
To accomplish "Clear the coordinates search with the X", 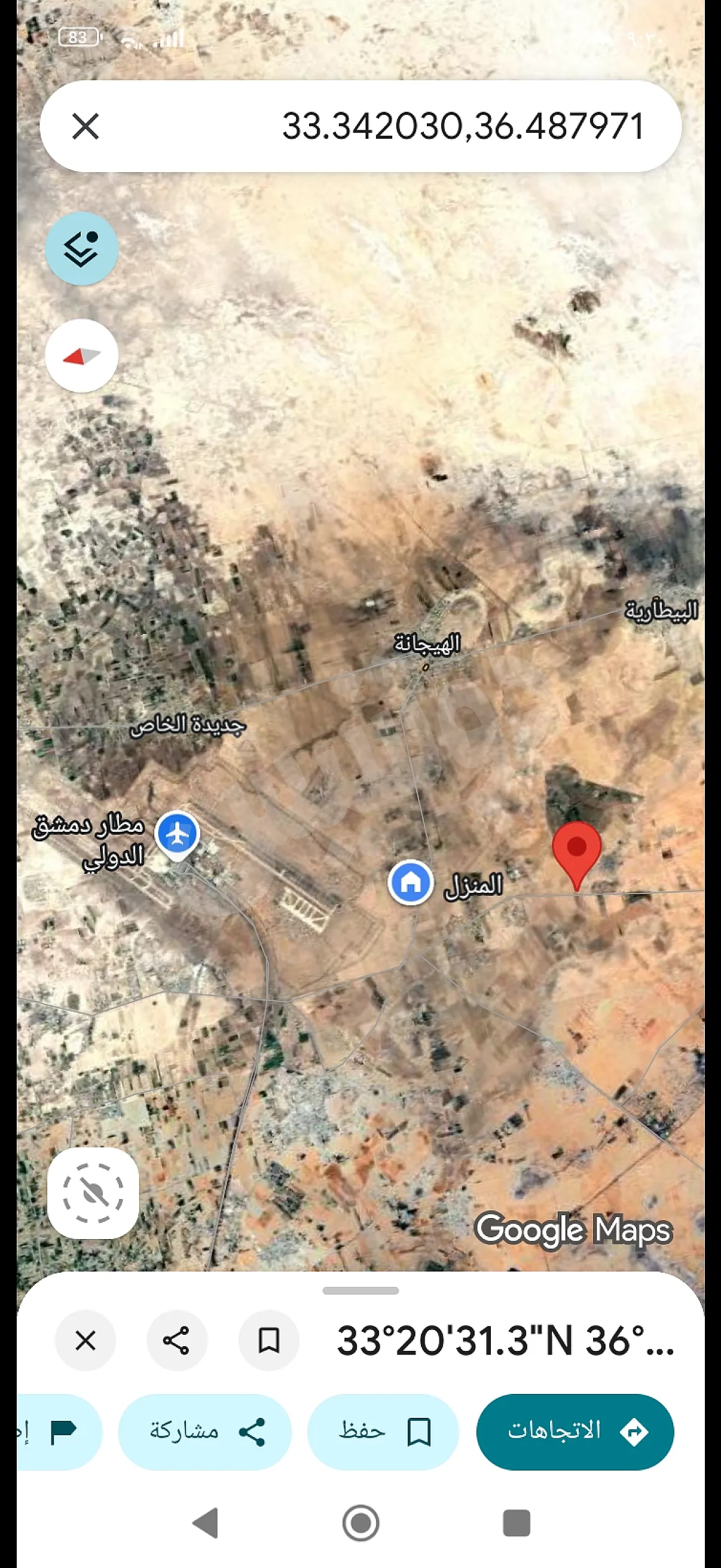I will pyautogui.click(x=85, y=127).
